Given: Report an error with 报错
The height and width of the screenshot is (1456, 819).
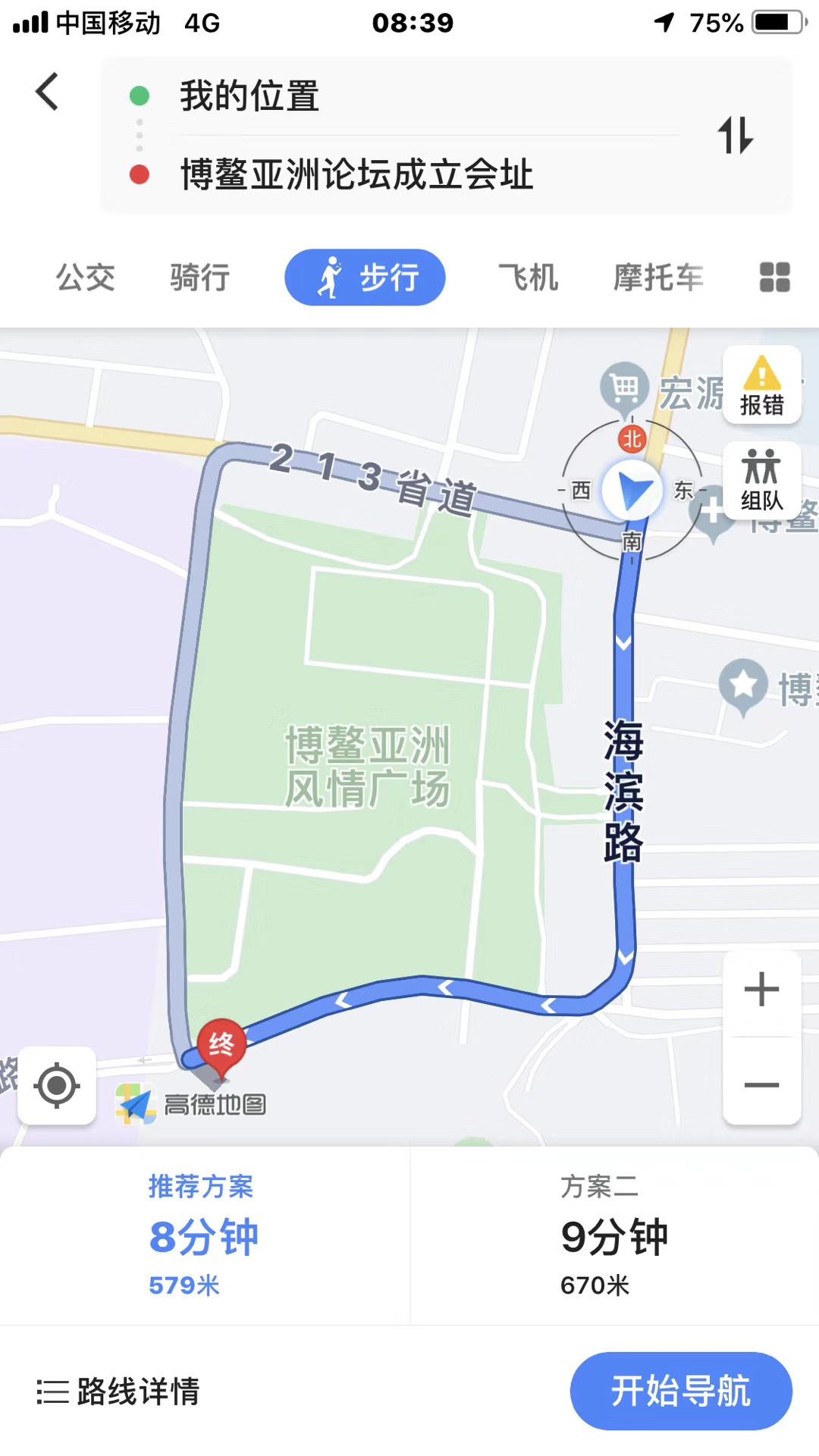Looking at the screenshot, I should 762,385.
